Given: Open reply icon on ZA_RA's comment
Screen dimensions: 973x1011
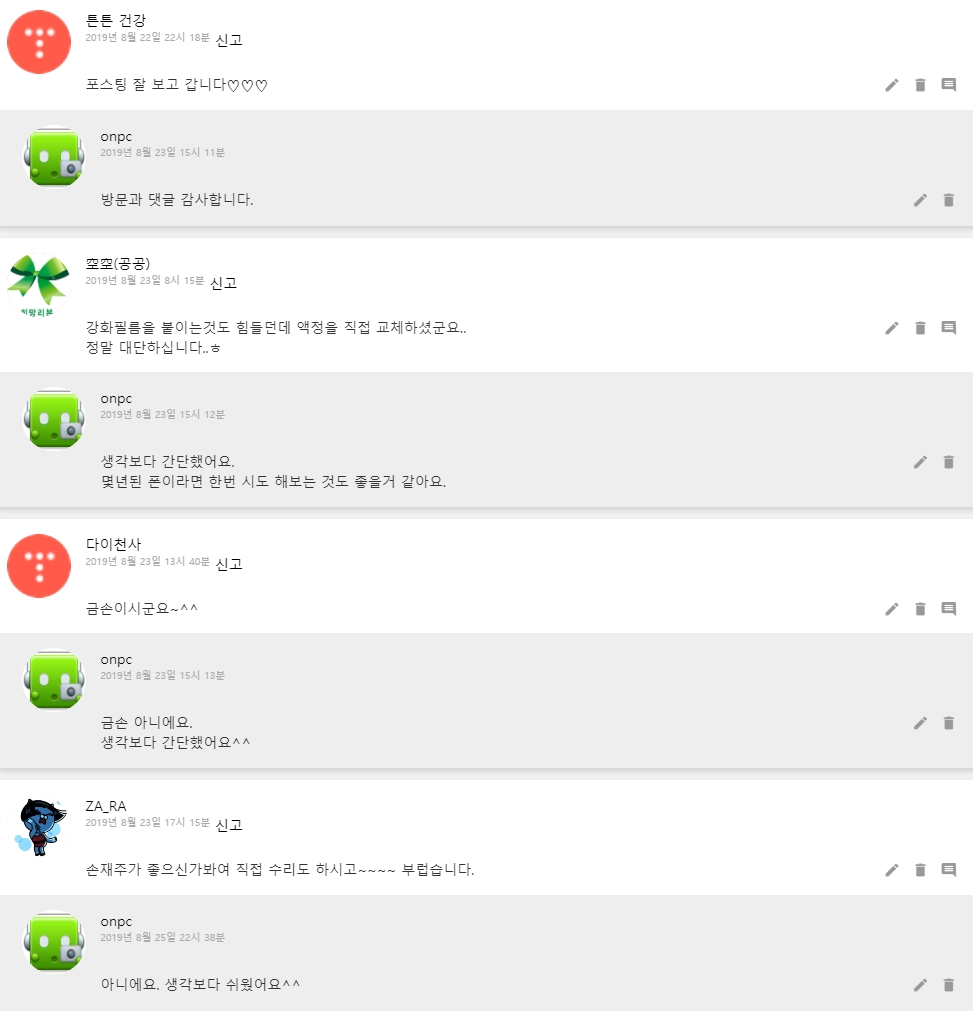Looking at the screenshot, I should [949, 870].
